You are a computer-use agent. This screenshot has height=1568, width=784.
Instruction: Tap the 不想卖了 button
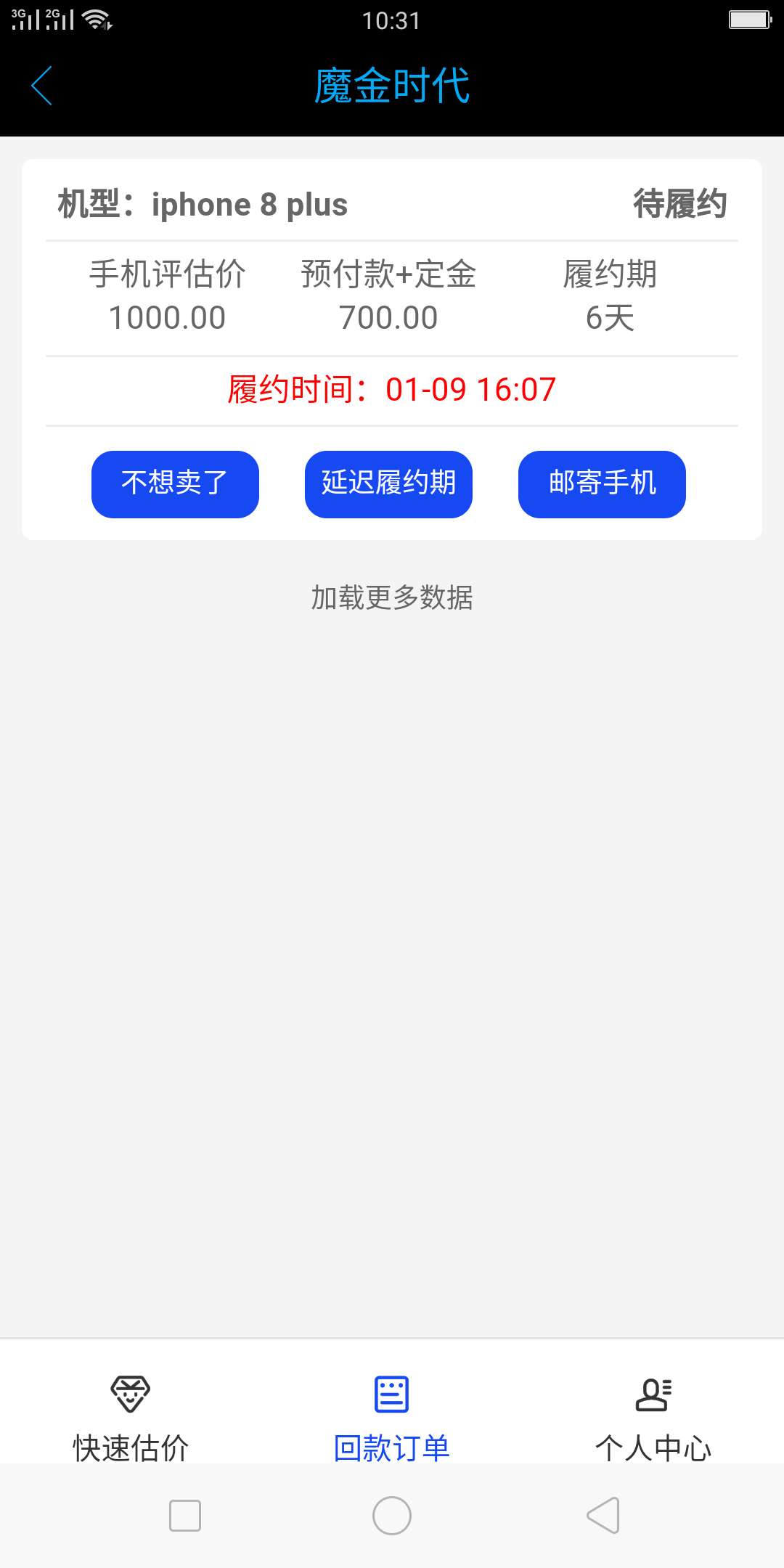click(x=175, y=484)
